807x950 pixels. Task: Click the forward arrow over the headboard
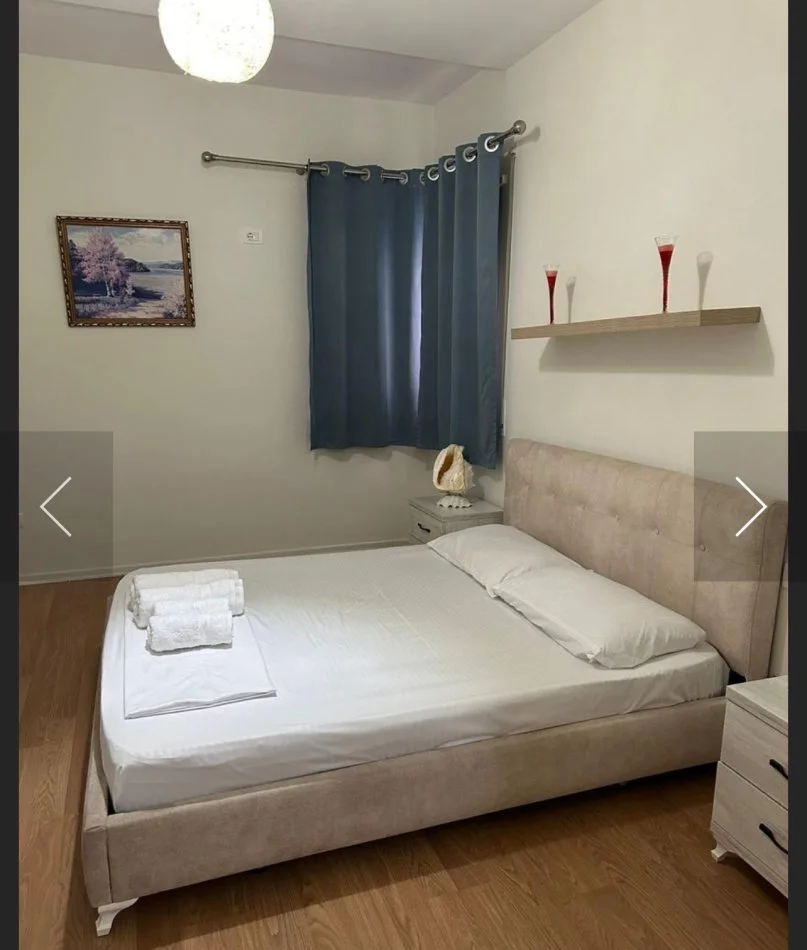click(x=752, y=507)
